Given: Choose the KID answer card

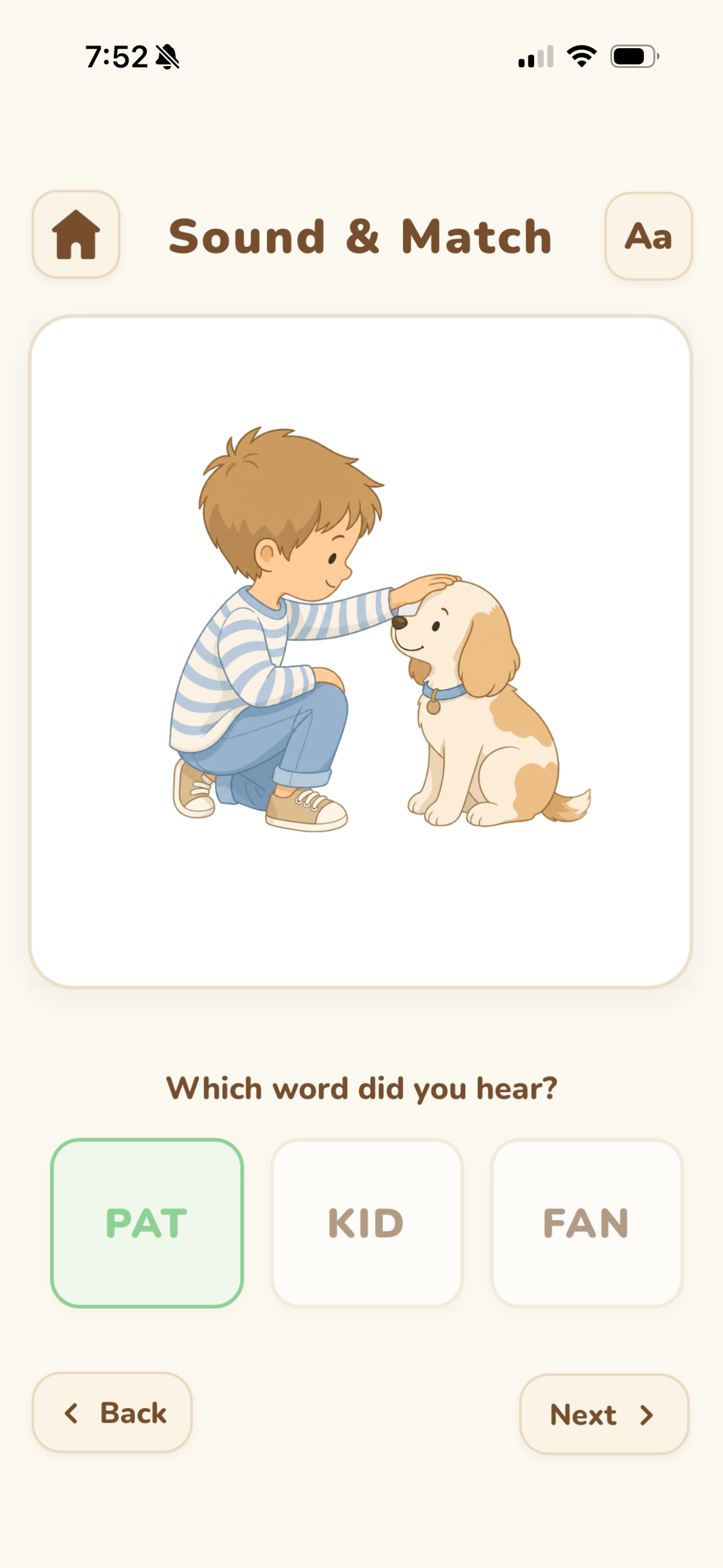Looking at the screenshot, I should click(x=367, y=1223).
